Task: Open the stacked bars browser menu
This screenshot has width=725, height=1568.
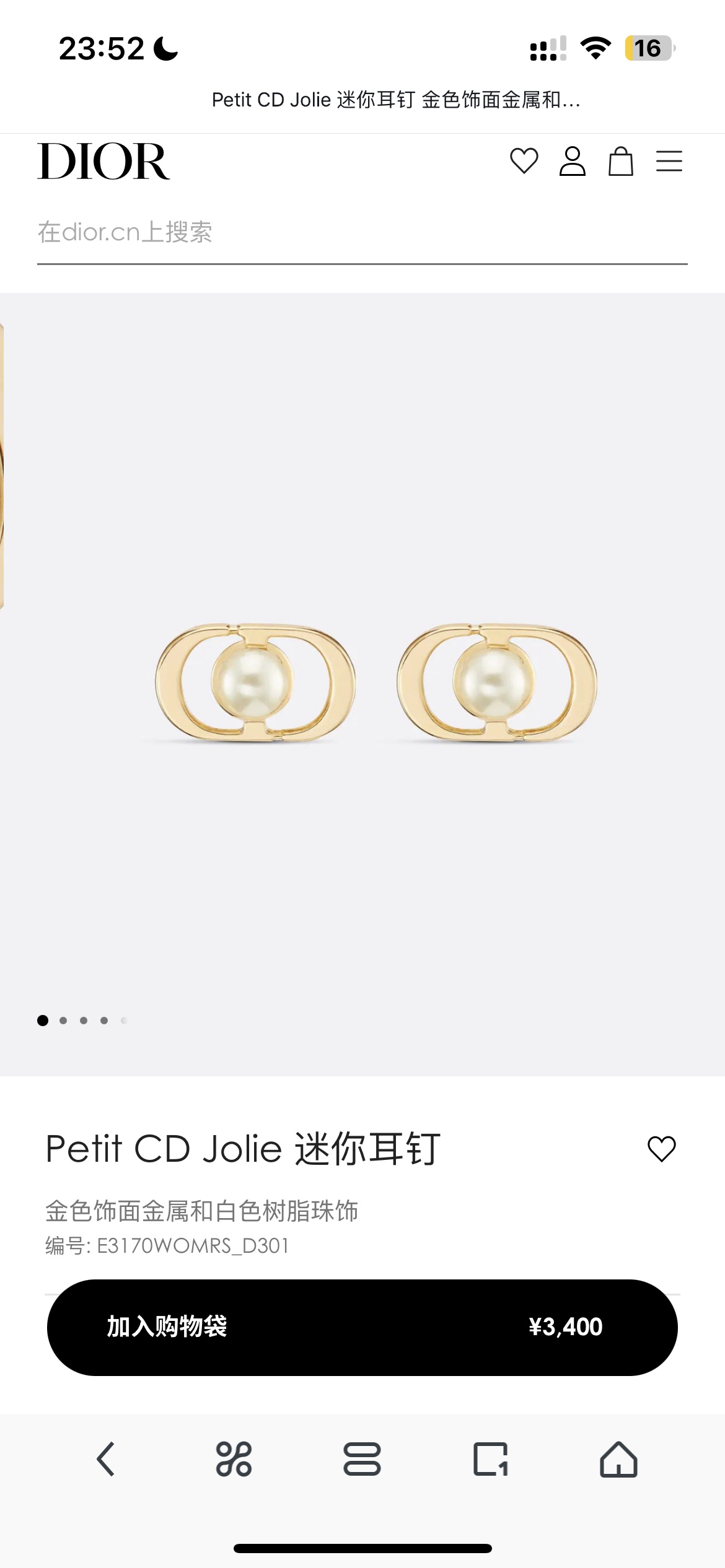Action: click(362, 1459)
